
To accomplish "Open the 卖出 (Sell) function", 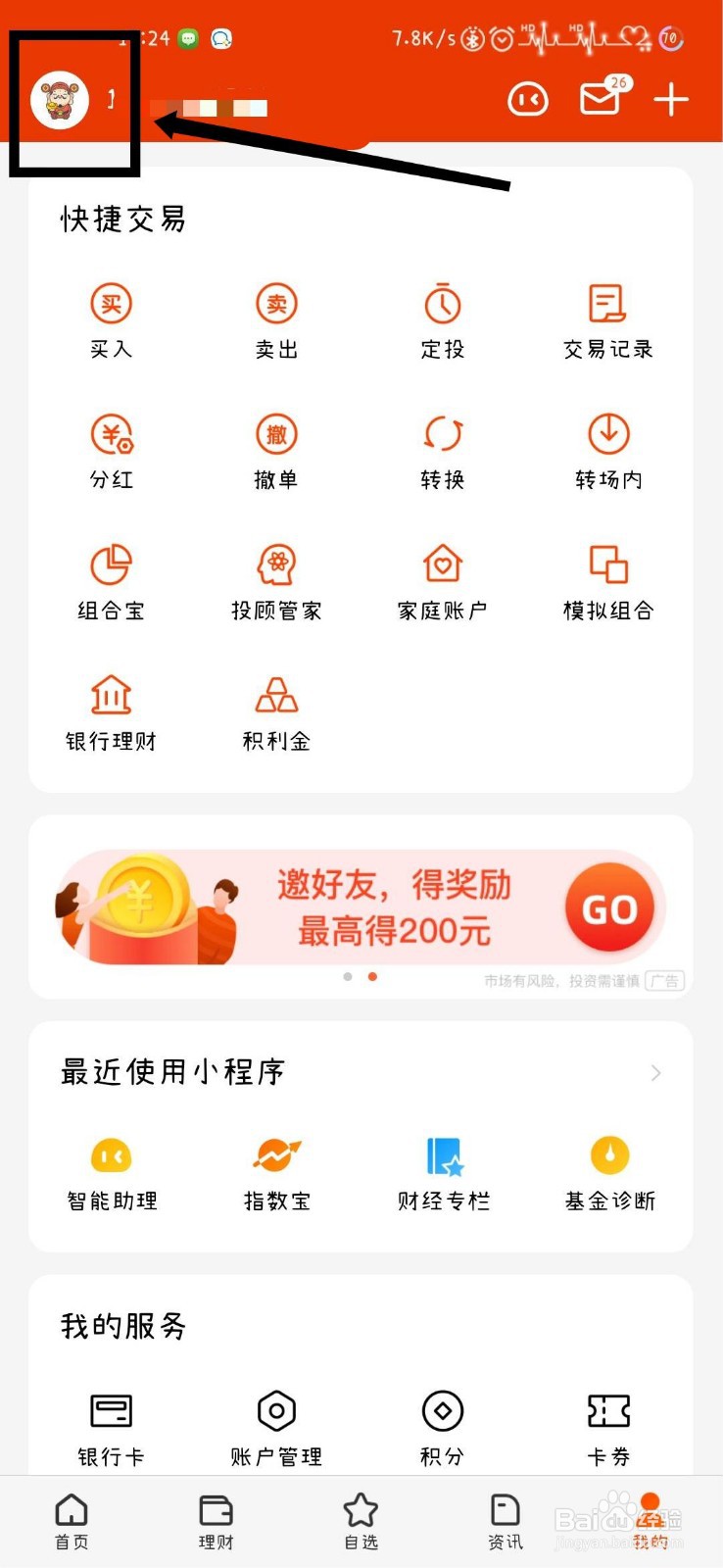I will (276, 304).
